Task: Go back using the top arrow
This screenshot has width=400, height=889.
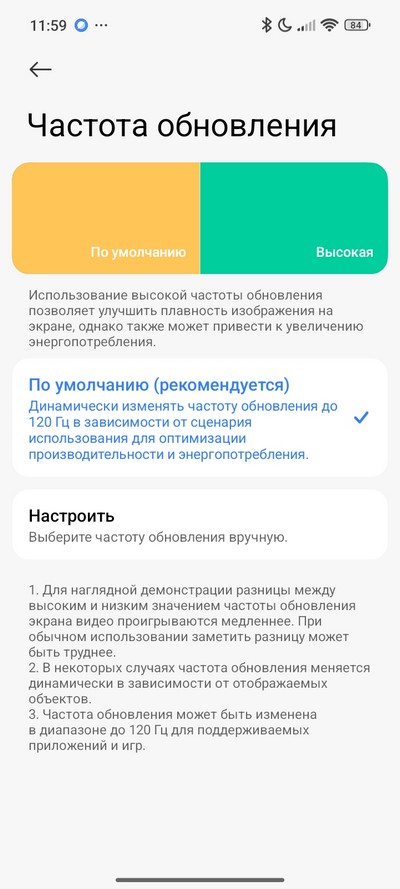Action: pos(41,70)
